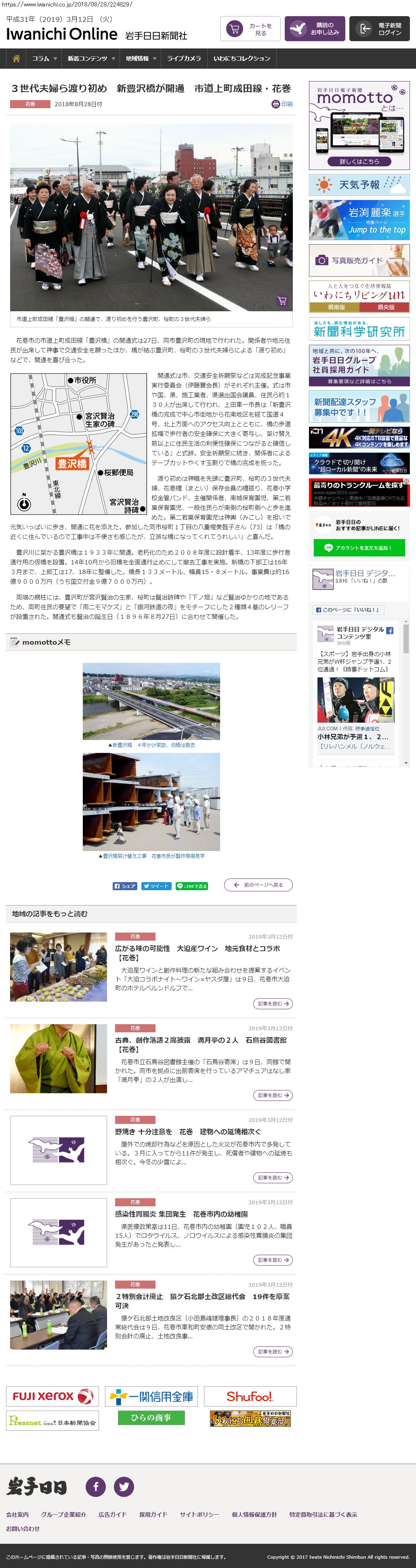View the cart with カートを見る

coord(250,29)
